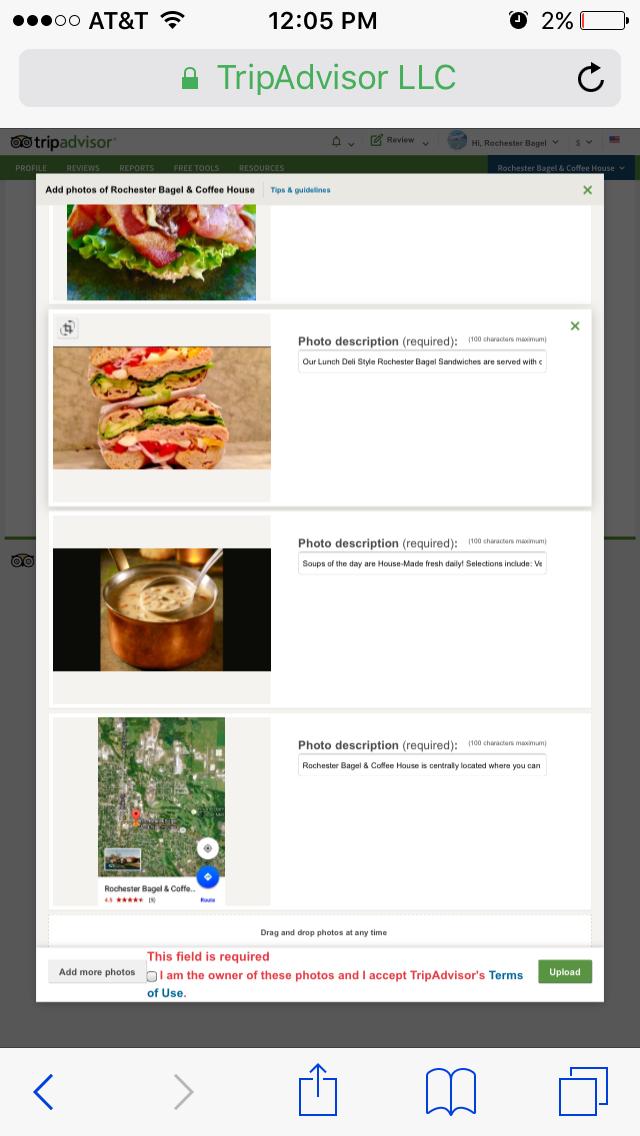Image resolution: width=640 pixels, height=1136 pixels.
Task: Rotate the deli sandwich photo
Action: (67, 328)
